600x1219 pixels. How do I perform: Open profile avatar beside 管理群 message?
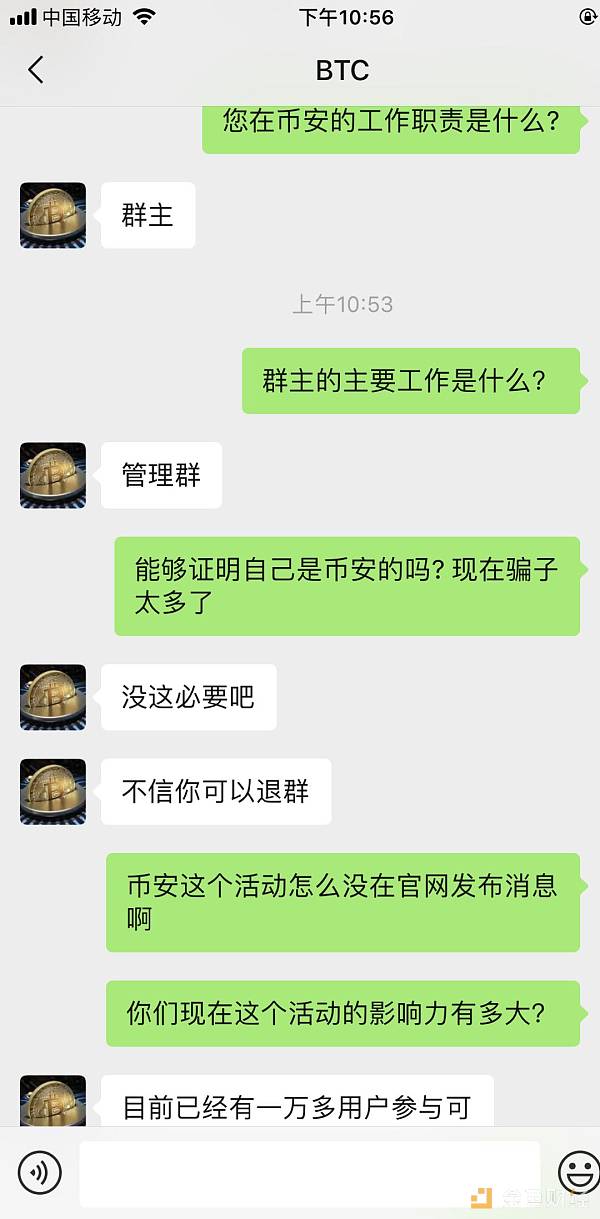tap(53, 475)
